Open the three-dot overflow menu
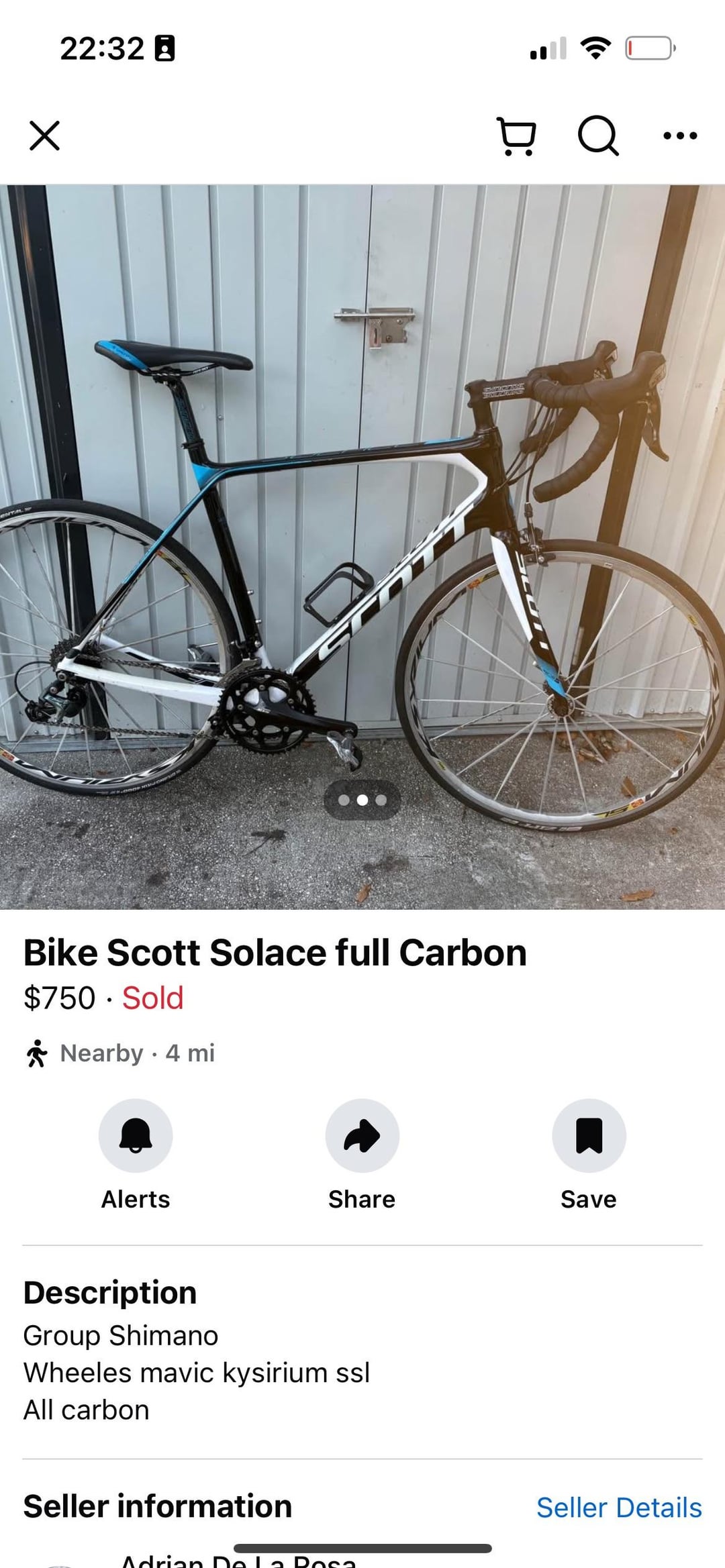This screenshot has width=725, height=1568. pos(679,136)
